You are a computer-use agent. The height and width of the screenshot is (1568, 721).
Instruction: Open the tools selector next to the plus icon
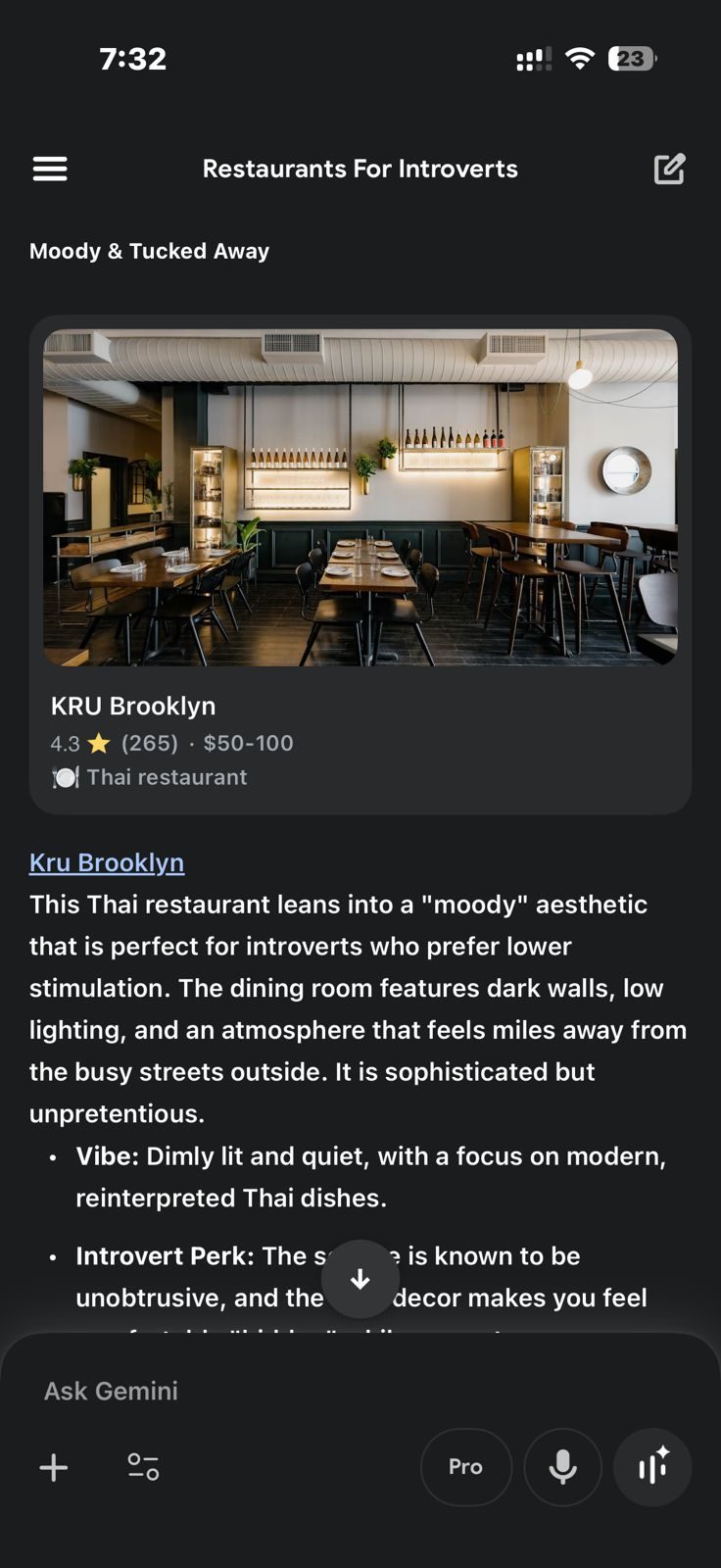[141, 1467]
